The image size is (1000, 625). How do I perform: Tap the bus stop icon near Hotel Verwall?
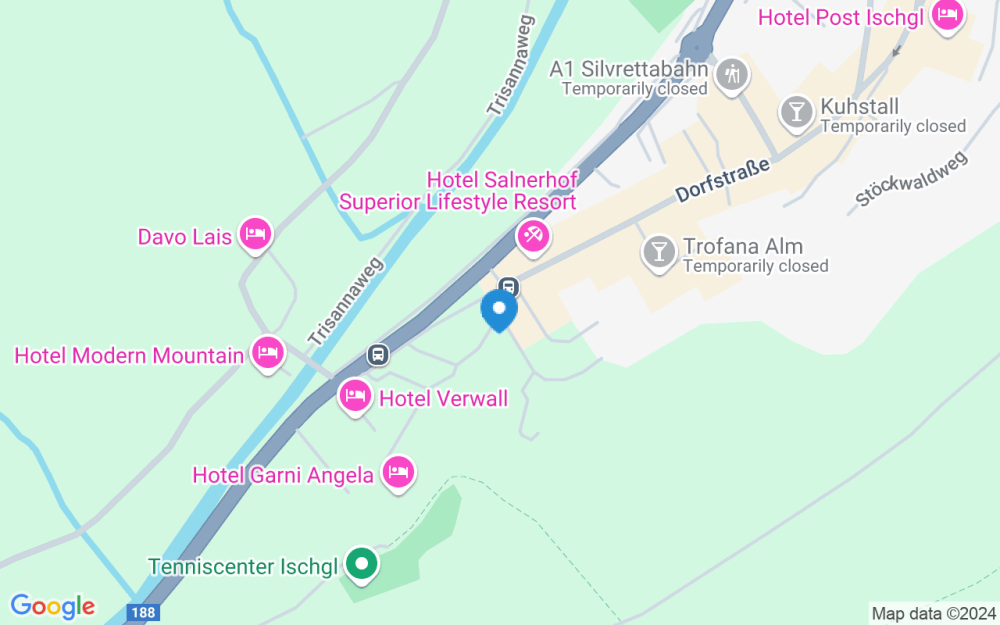point(378,353)
